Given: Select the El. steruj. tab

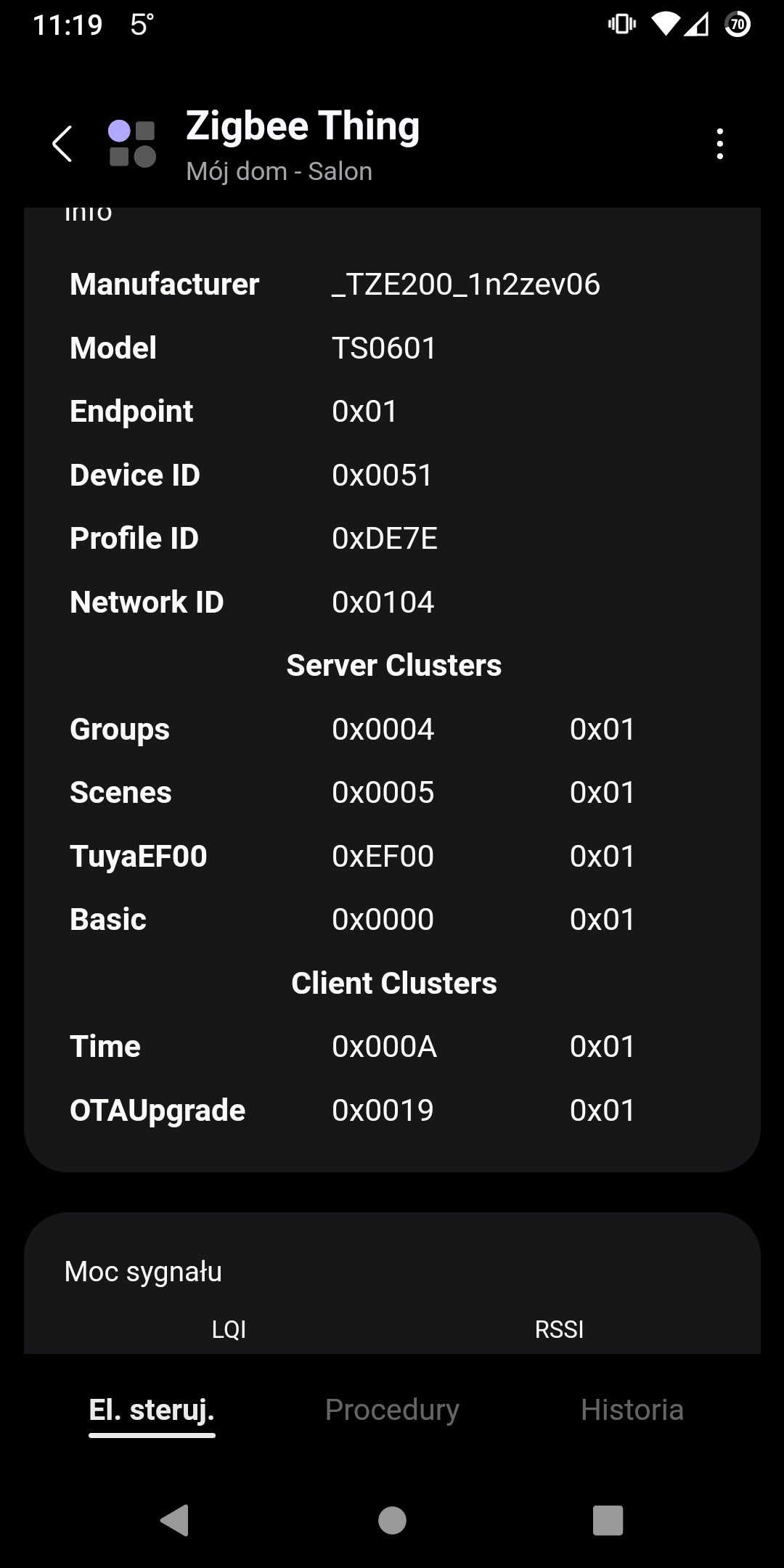Looking at the screenshot, I should 152,1410.
